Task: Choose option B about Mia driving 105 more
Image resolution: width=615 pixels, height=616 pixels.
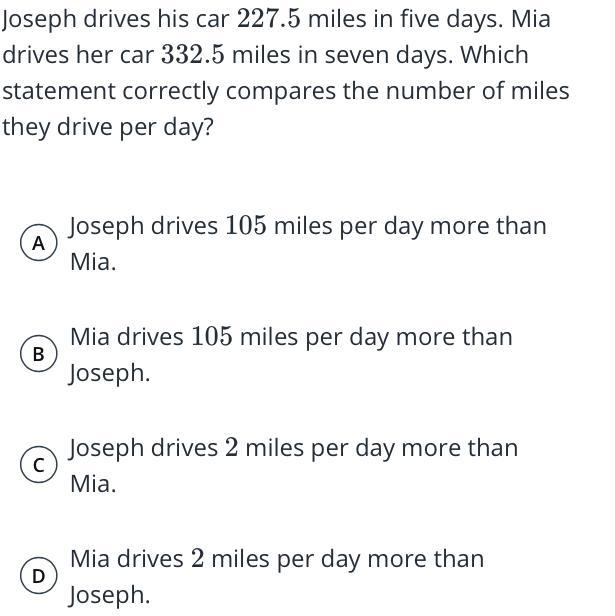Action: 39,354
